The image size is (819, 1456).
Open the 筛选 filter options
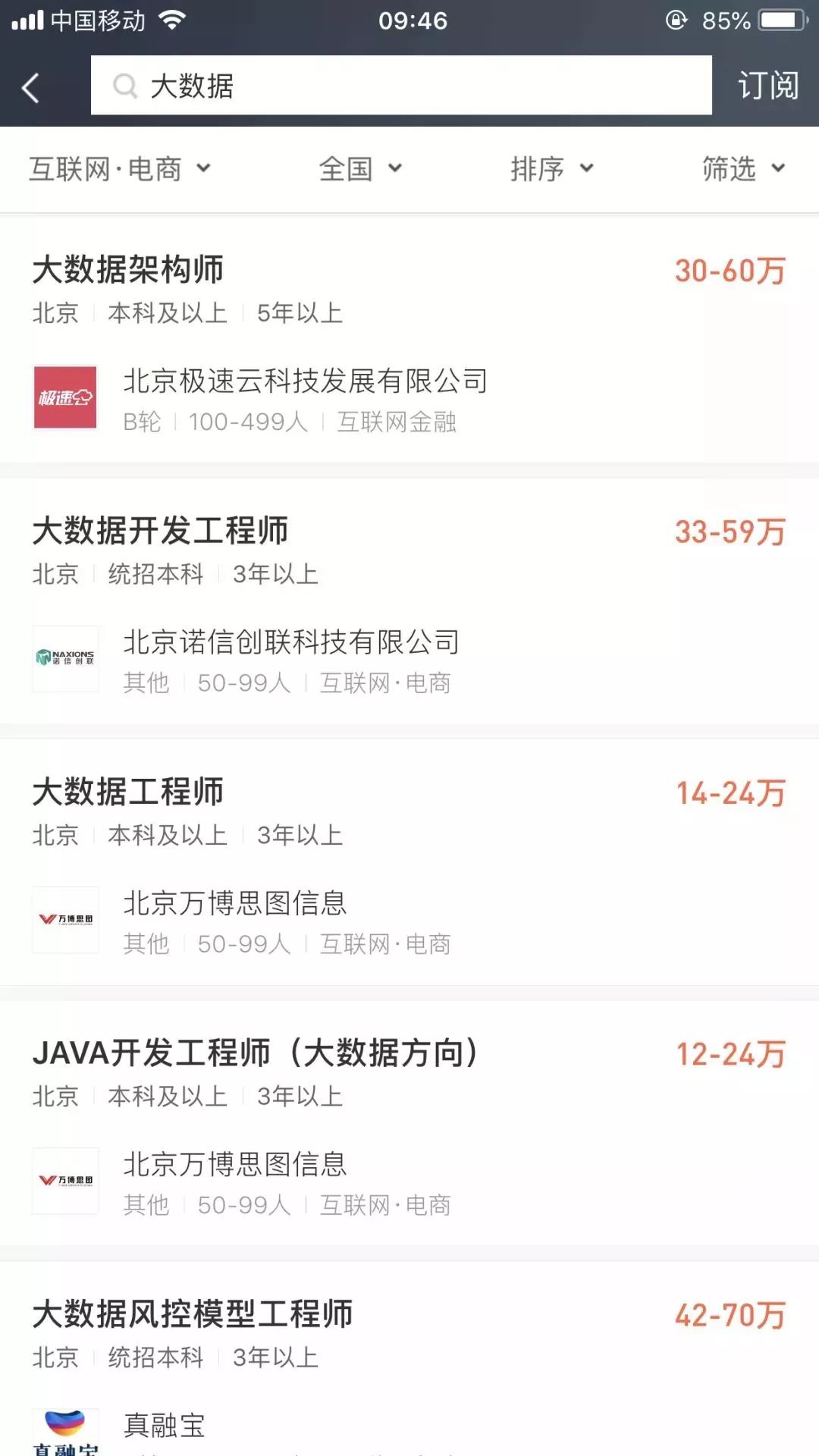click(742, 169)
